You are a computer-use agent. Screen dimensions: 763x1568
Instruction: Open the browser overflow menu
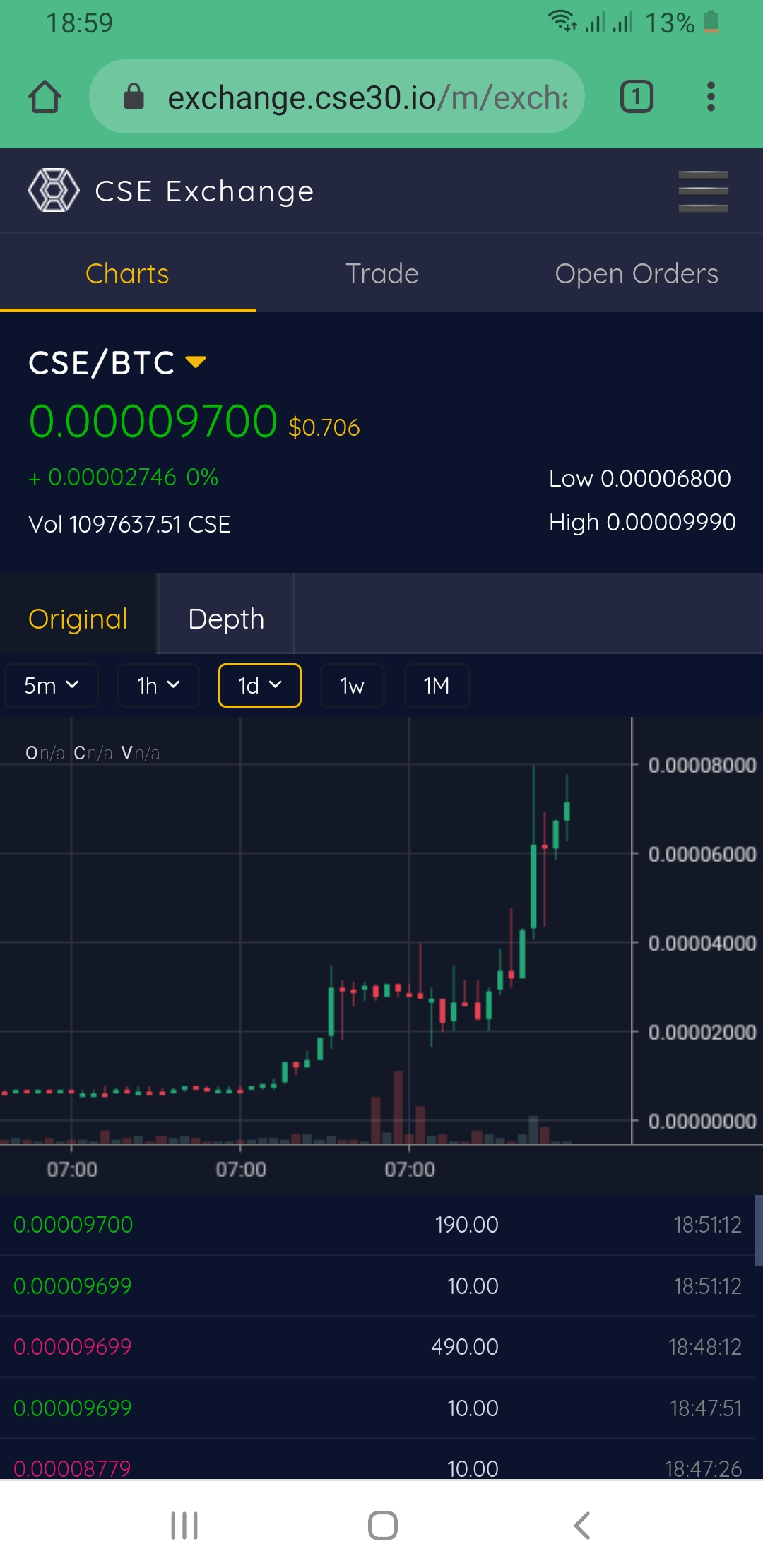[711, 97]
